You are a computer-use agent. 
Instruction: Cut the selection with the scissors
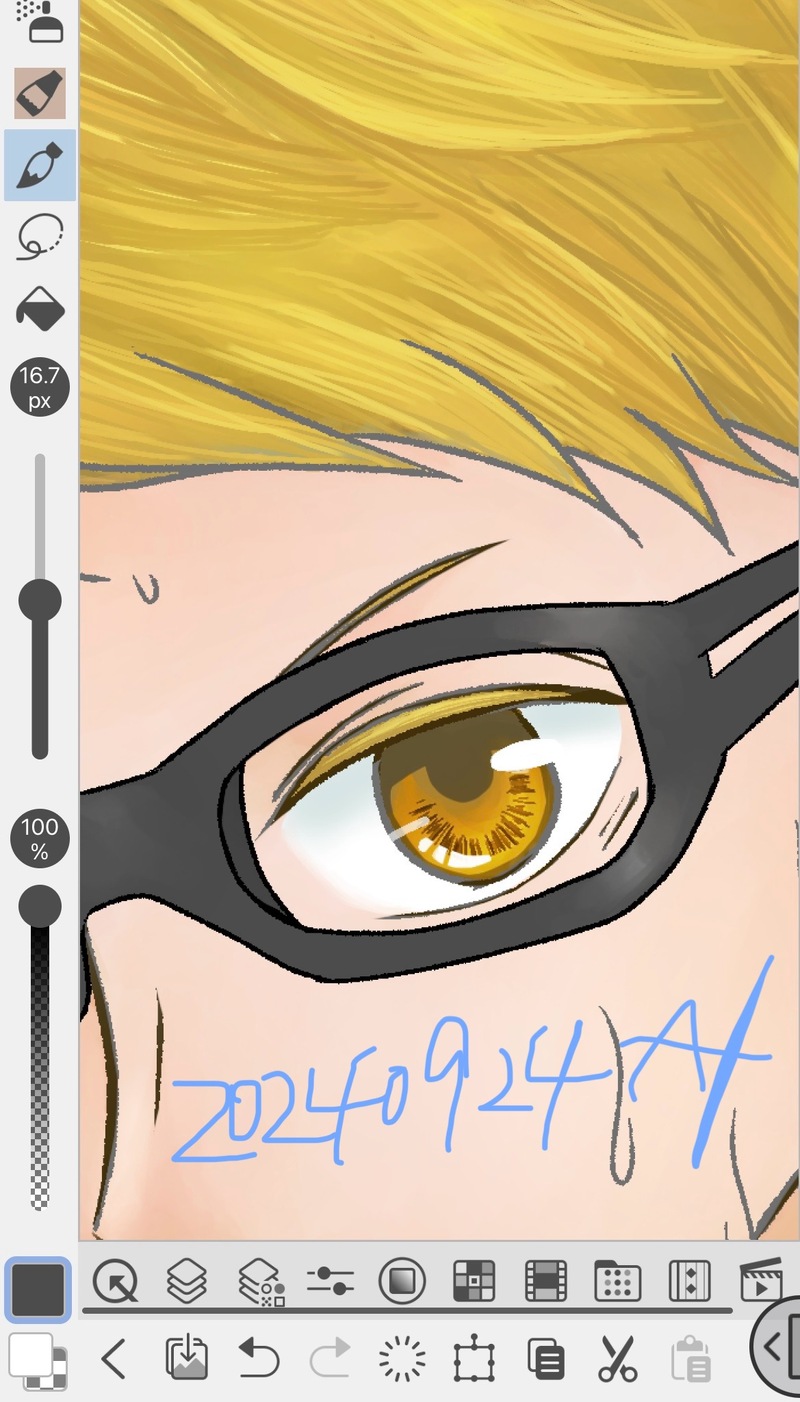[x=618, y=1359]
